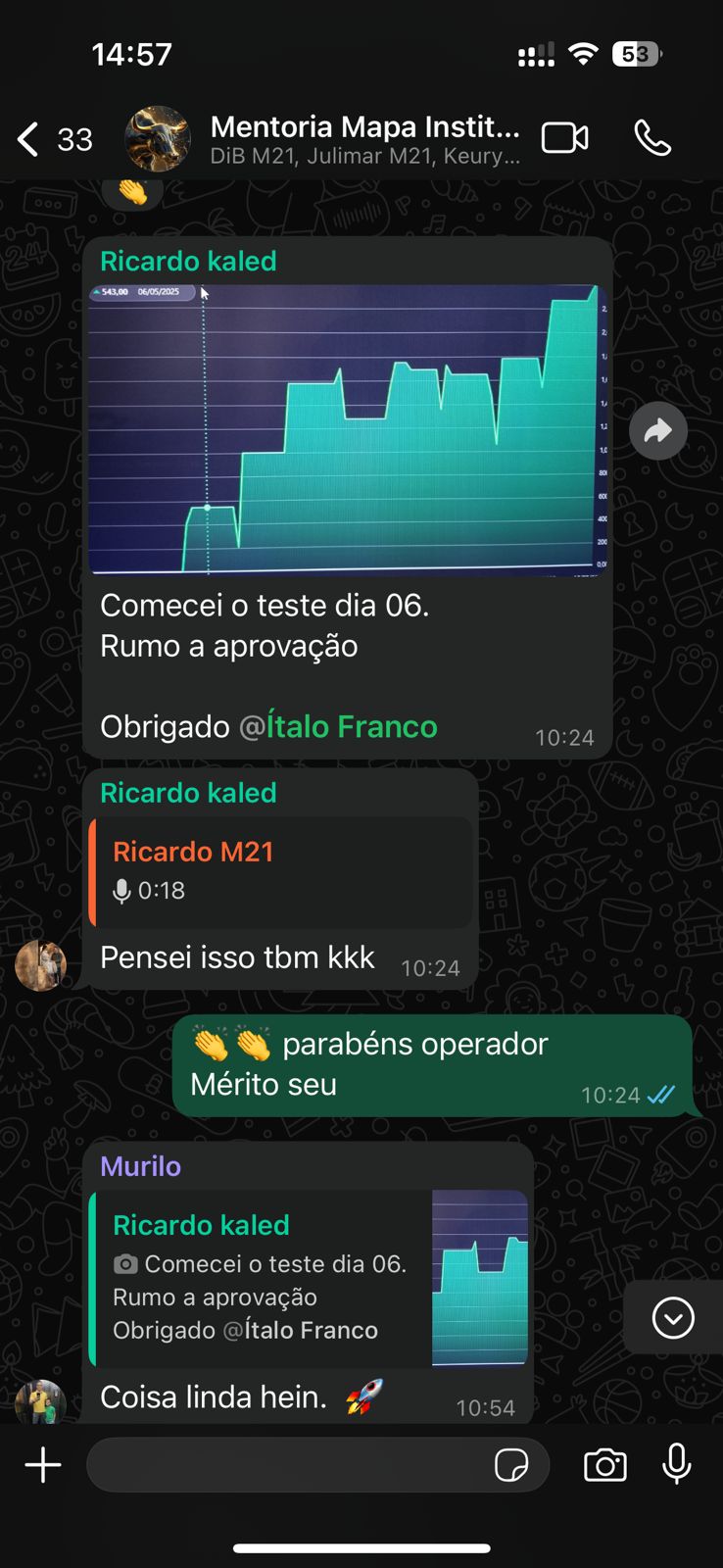Tap the microphone to record audio
This screenshot has width=723, height=1568.
pyautogui.click(x=676, y=1465)
